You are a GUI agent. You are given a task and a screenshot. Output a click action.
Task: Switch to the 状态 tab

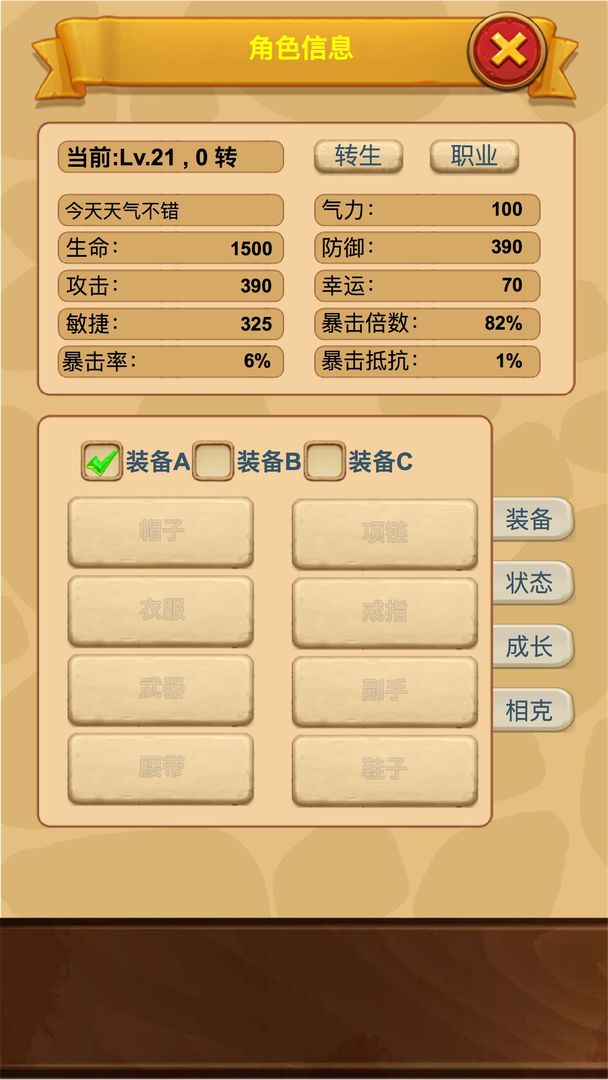(x=530, y=583)
